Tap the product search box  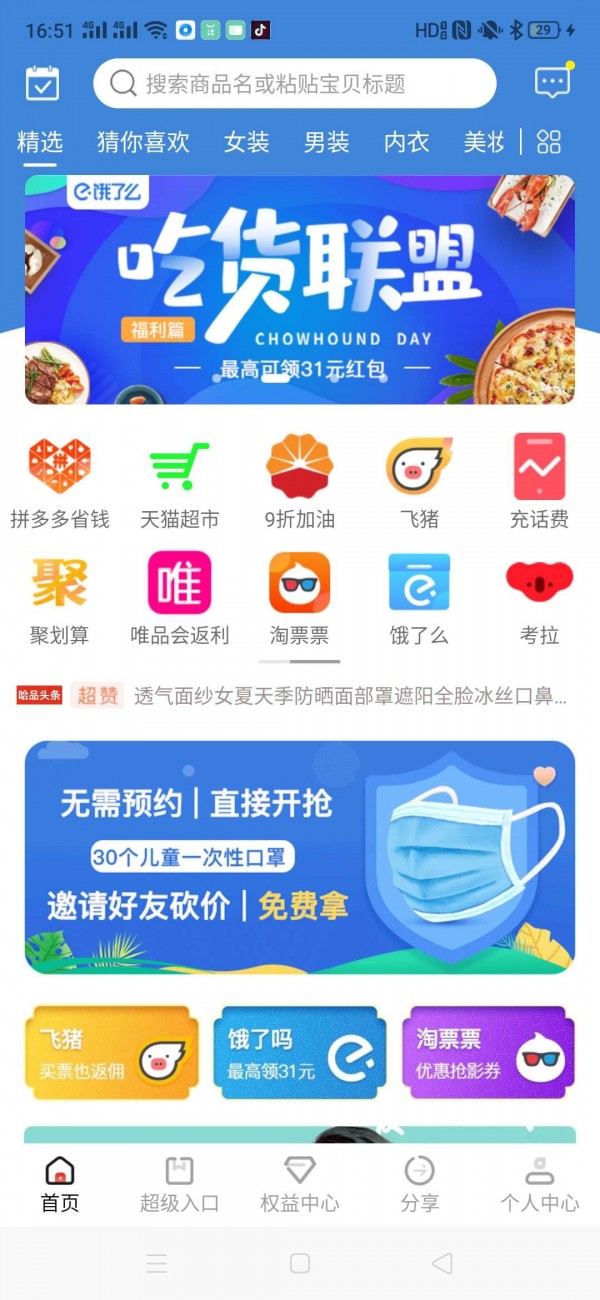[295, 83]
